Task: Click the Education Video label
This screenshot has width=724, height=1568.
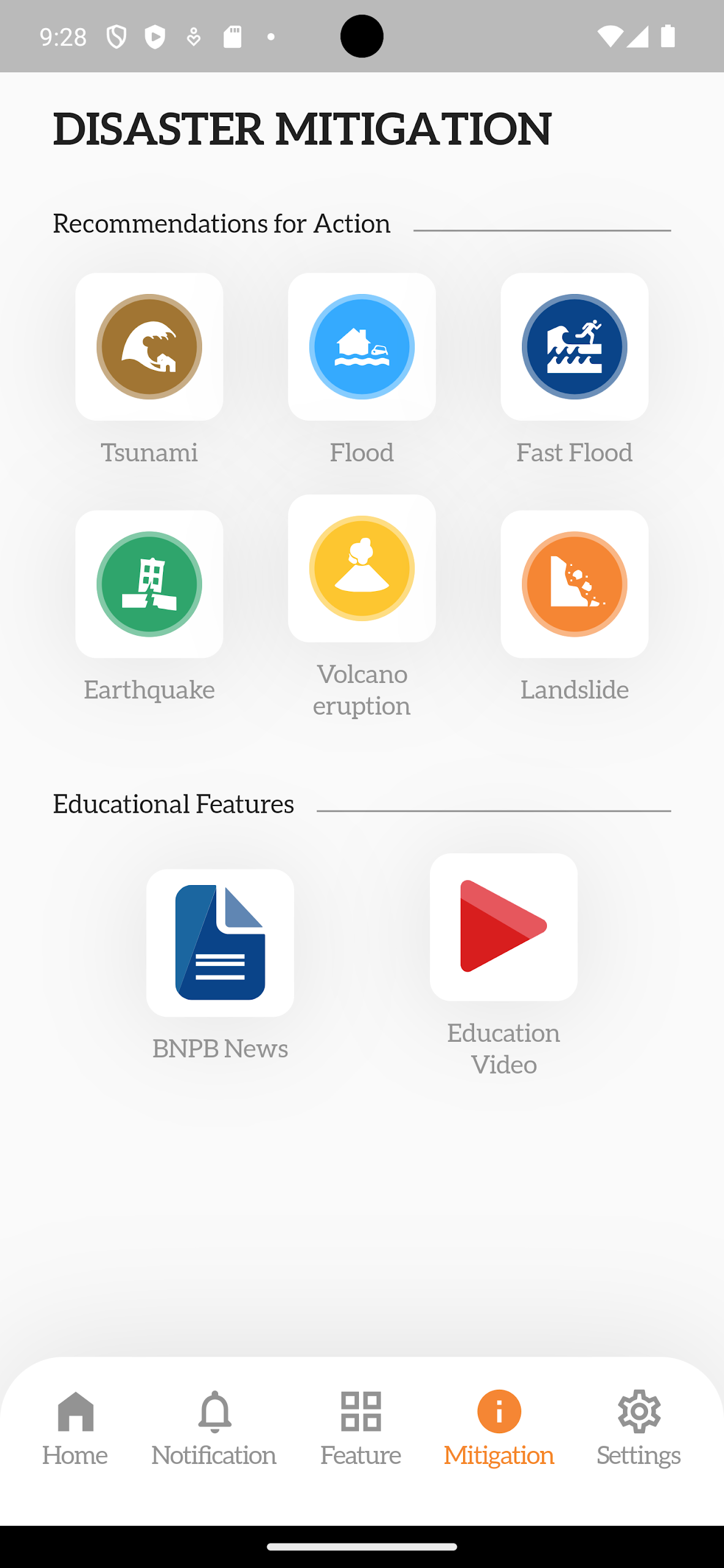Action: pos(503,1049)
